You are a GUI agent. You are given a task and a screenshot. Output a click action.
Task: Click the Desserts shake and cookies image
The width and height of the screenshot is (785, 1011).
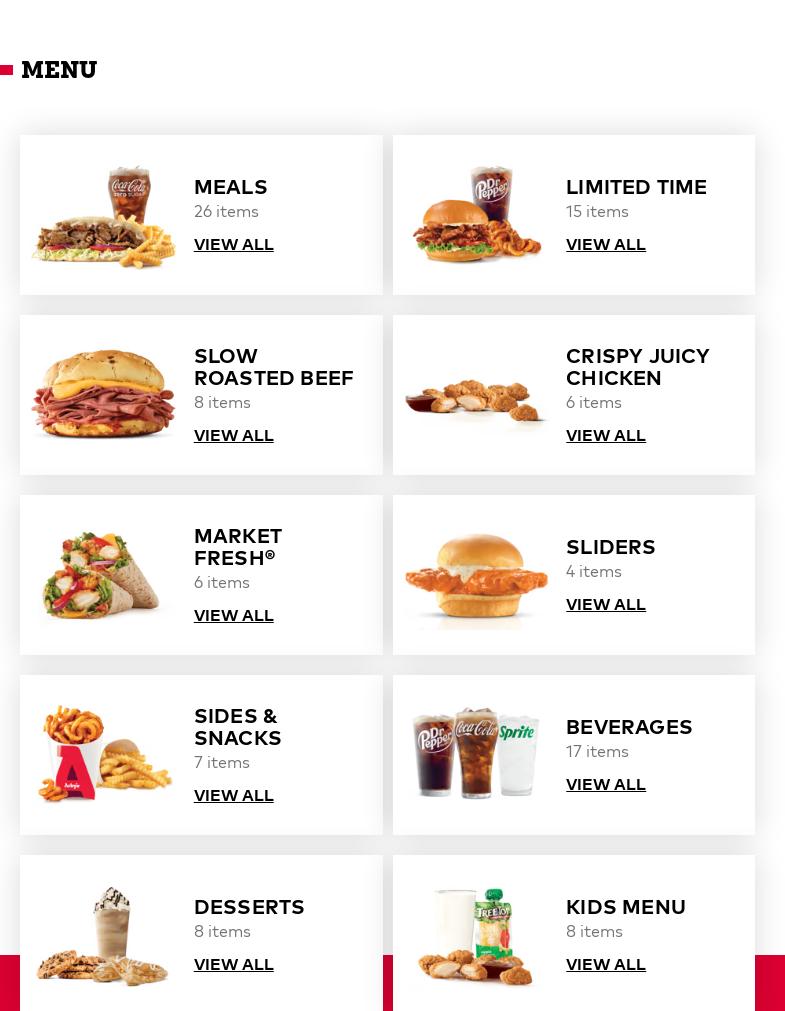coord(103,934)
